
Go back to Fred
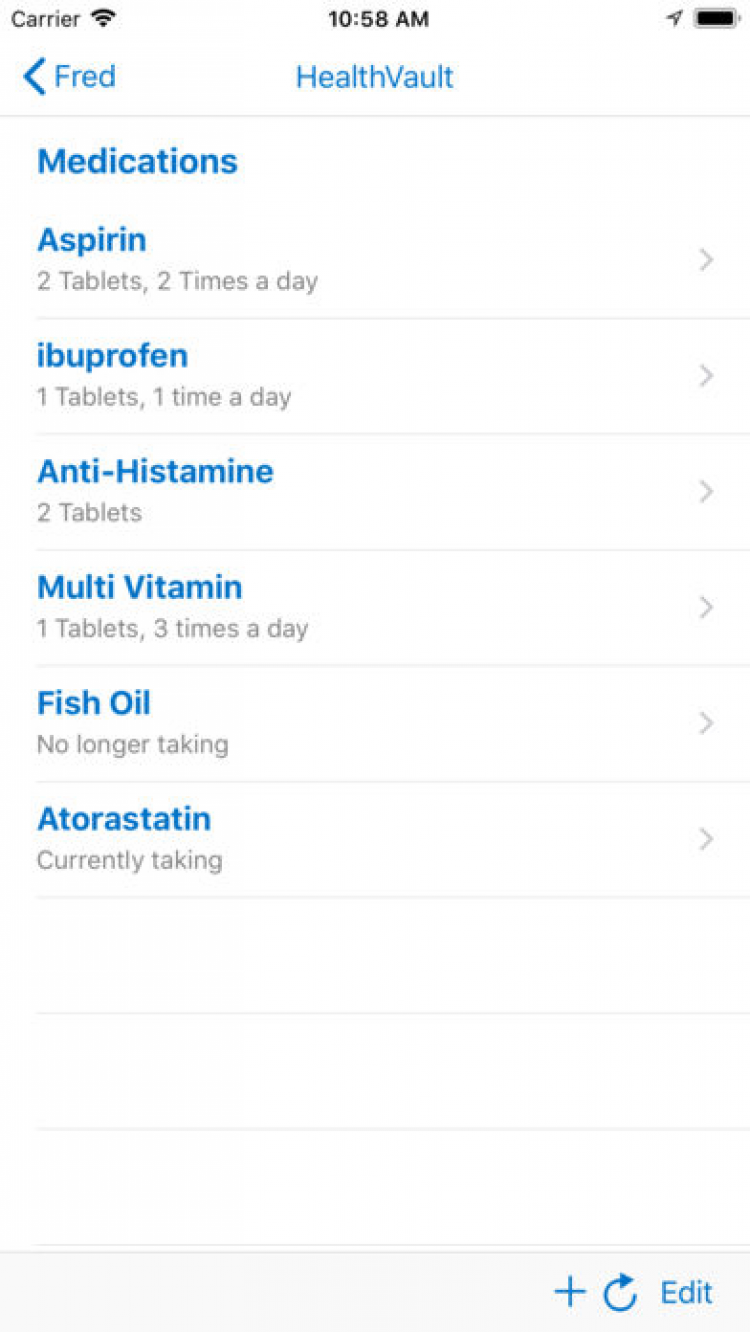[70, 77]
